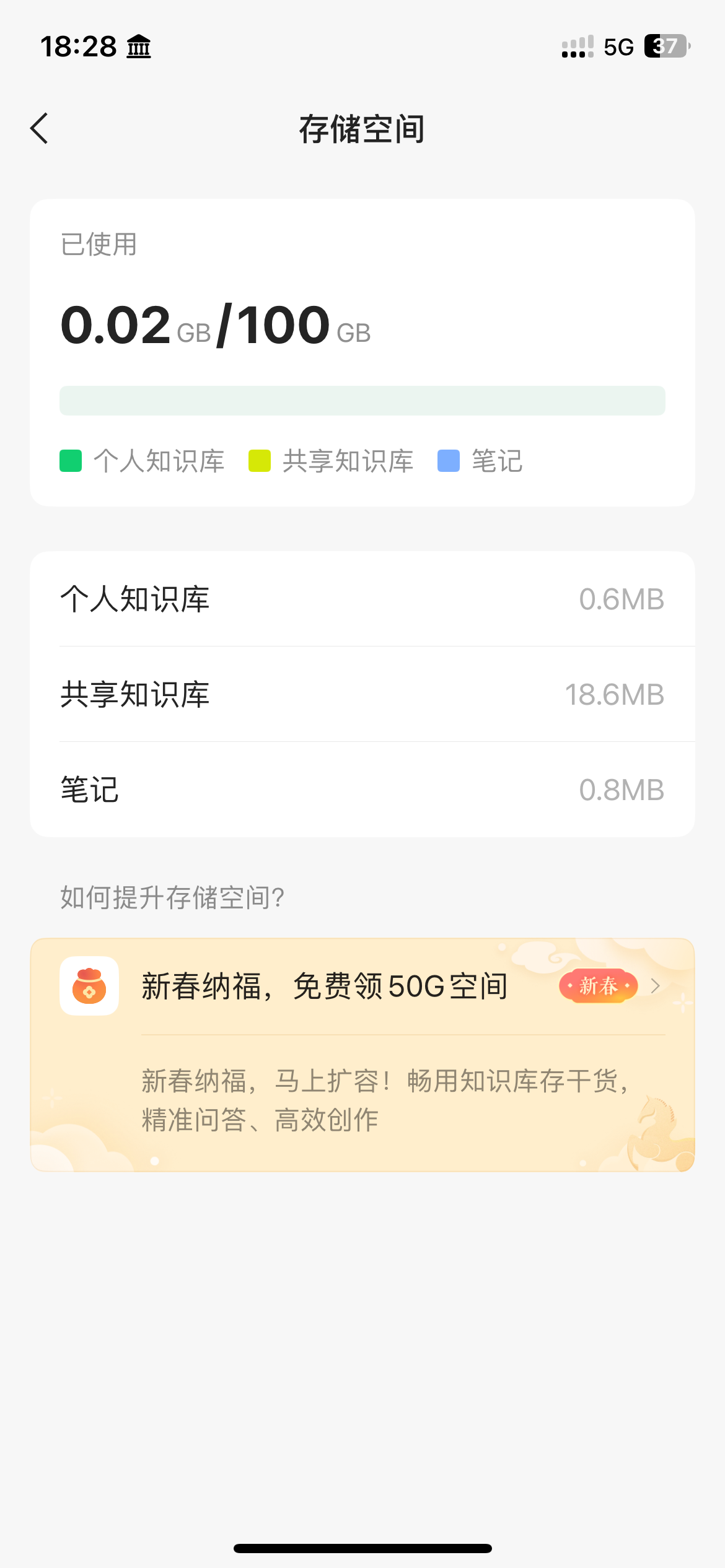725x1568 pixels.
Task: Go back from the 存储空间 page
Action: point(40,129)
